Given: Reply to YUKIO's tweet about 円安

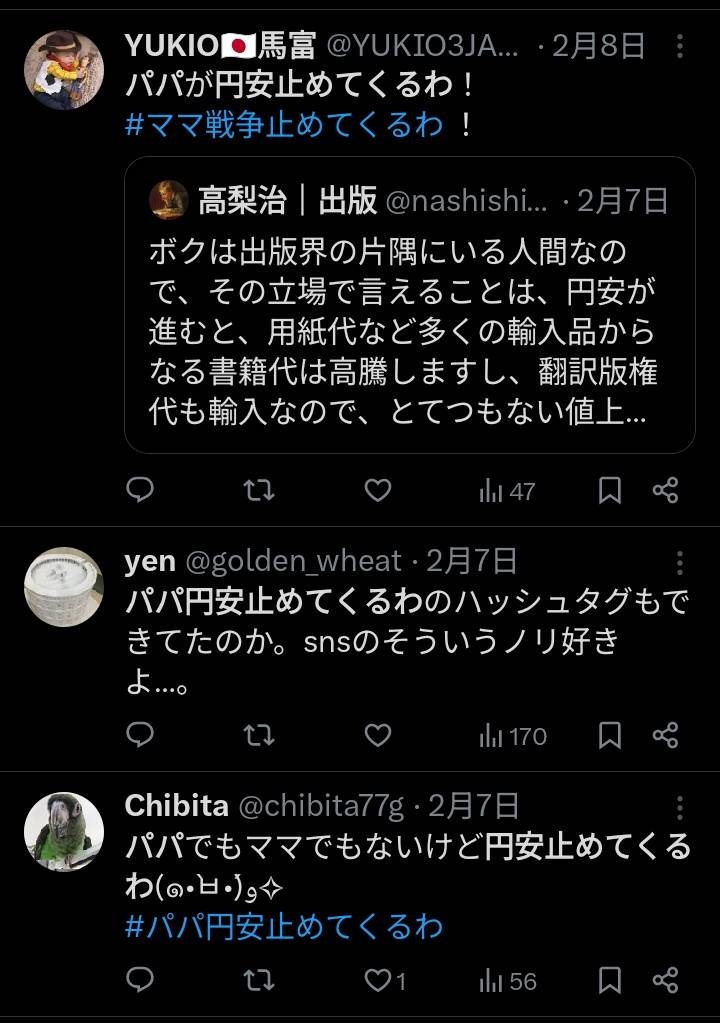Looking at the screenshot, I should (141, 490).
